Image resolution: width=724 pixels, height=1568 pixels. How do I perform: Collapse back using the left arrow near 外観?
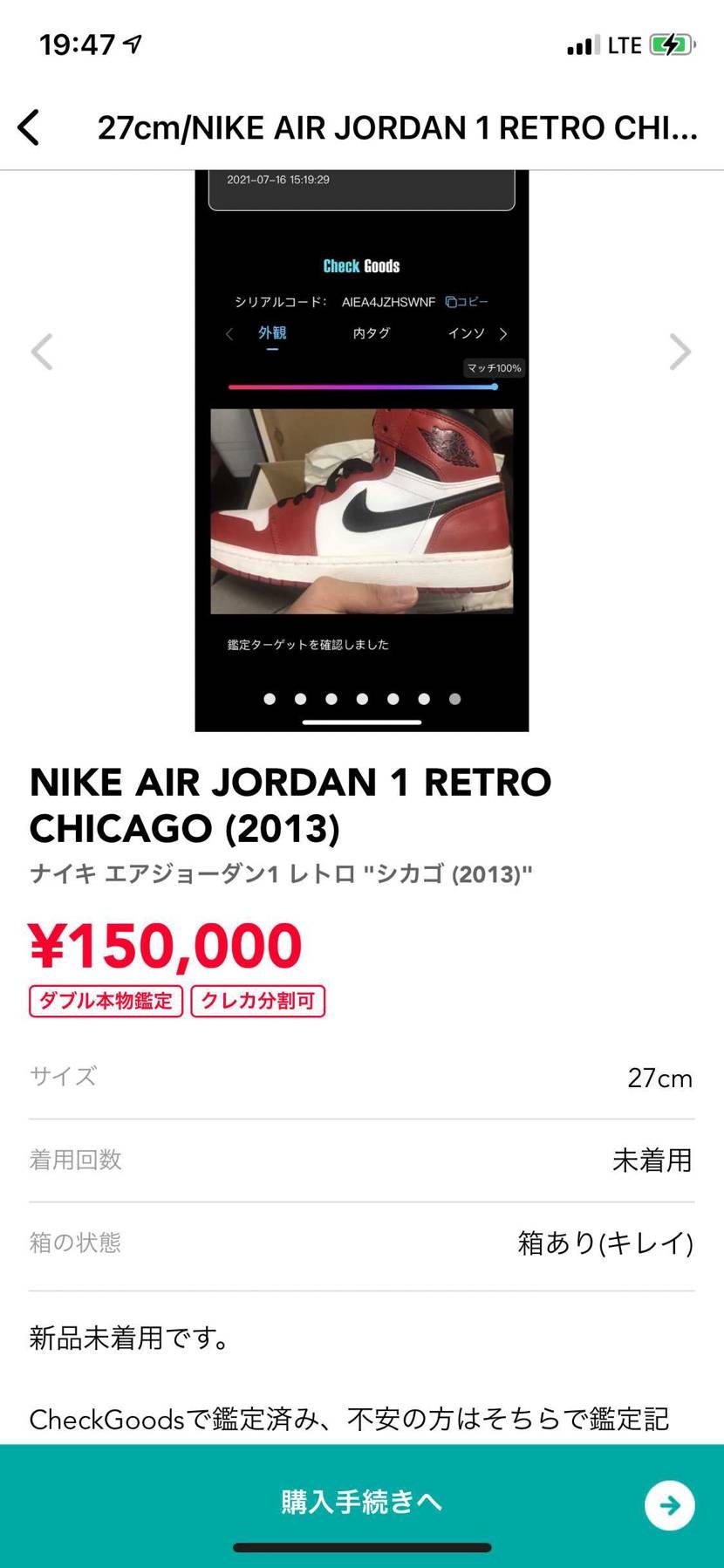[x=229, y=333]
